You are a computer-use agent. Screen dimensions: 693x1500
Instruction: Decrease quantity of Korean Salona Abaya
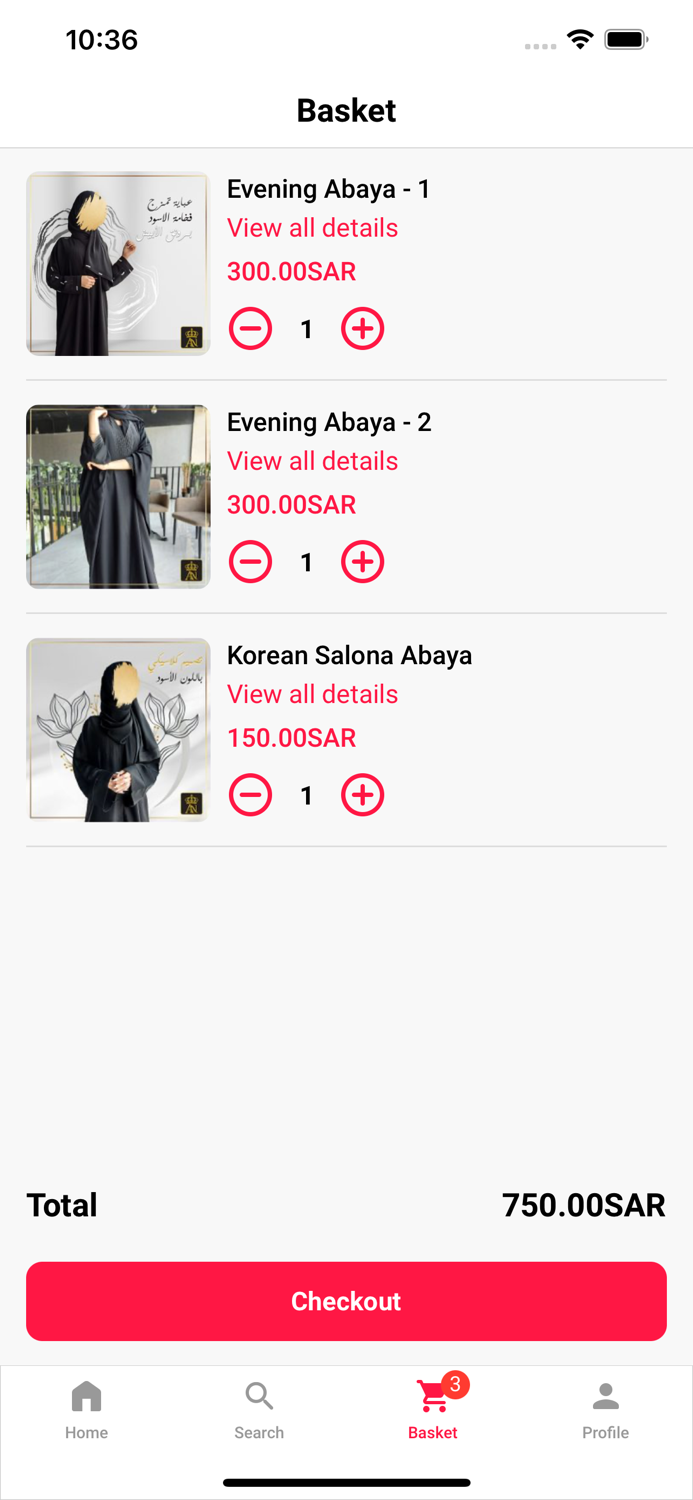250,795
